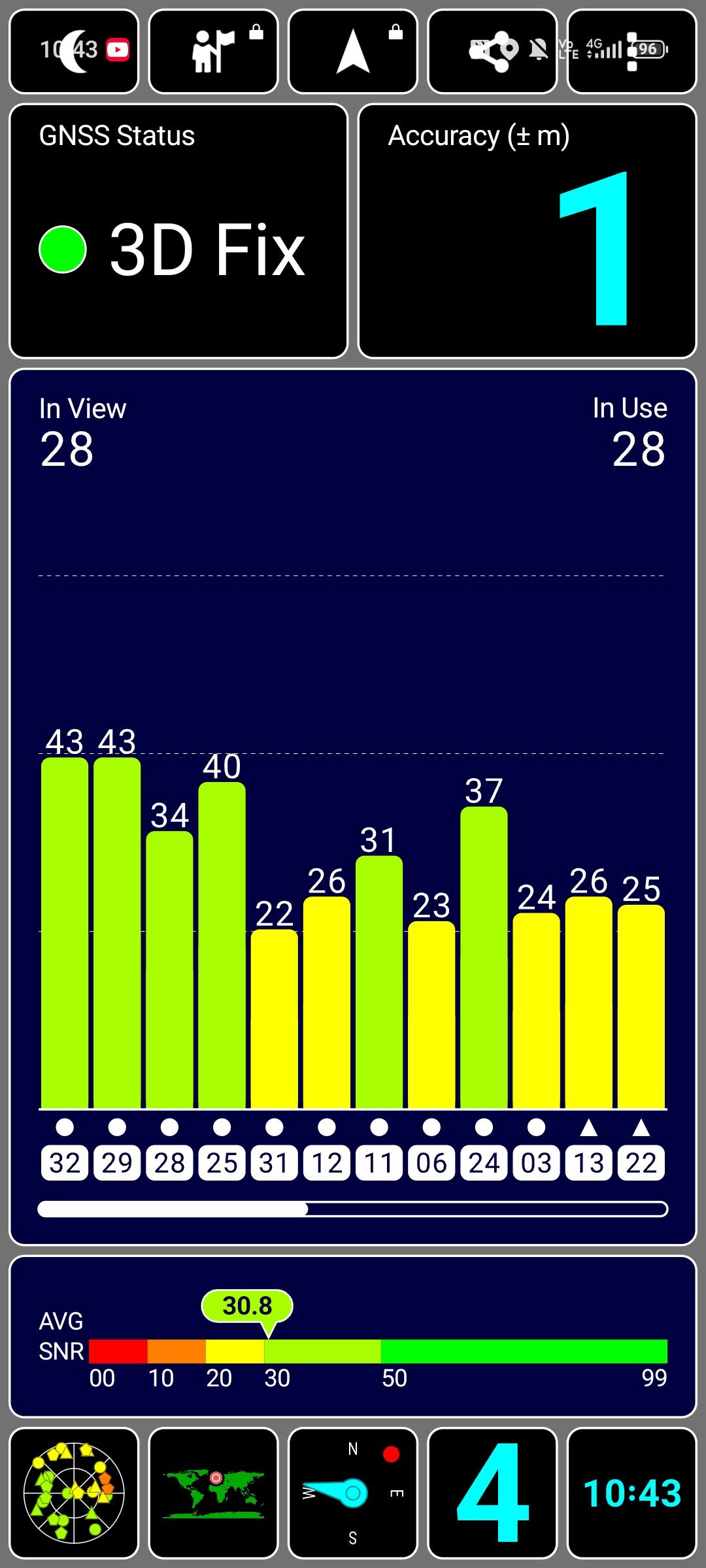Toggle night mode with the moon tile

point(74,51)
